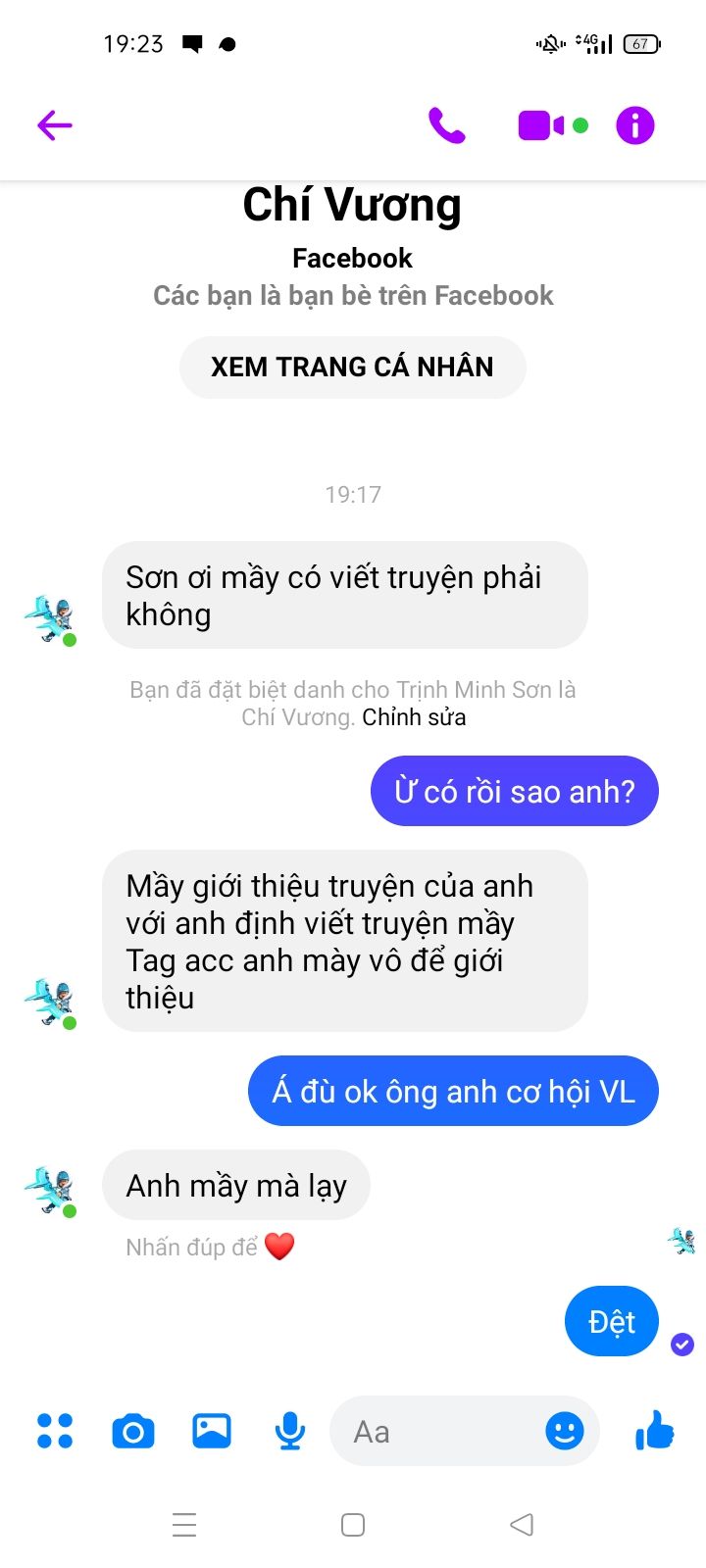Viewport: 706px width, 1568px height.
Task: Tap XEM TRANG CÁ NHÂN button
Action: (x=352, y=367)
